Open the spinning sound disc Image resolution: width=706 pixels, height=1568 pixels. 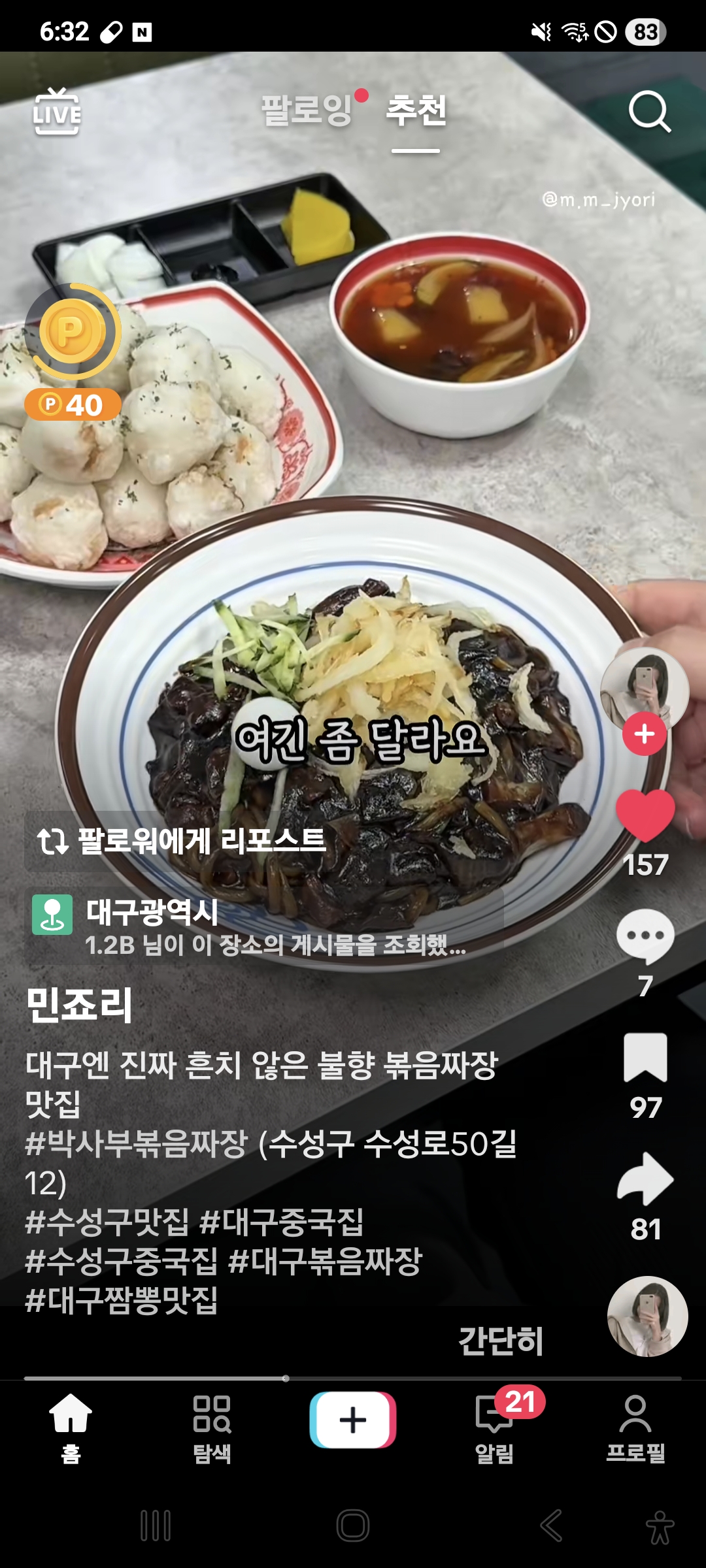647,1316
